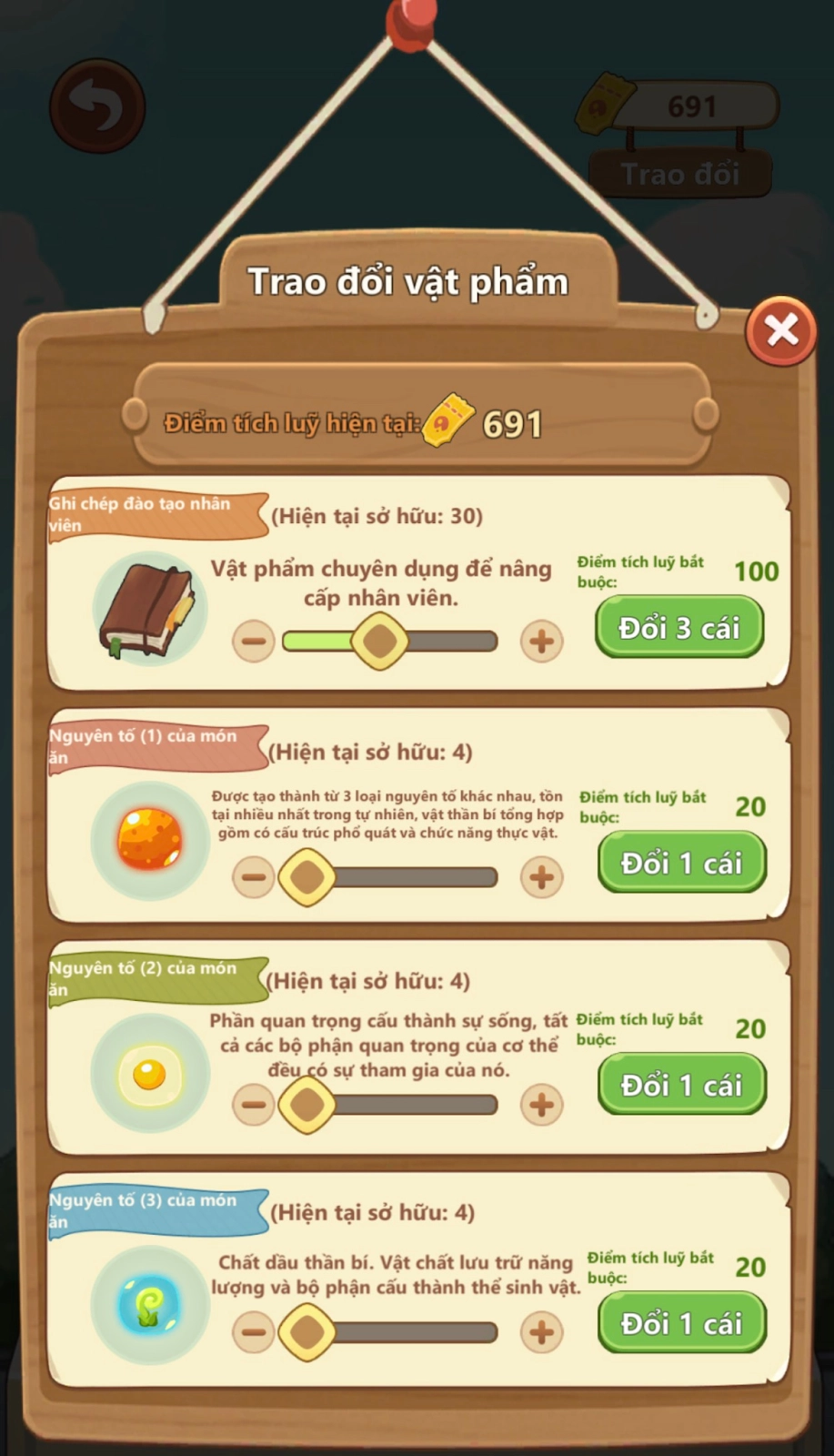
Task: Reduce Nguyên tố (1) quantity with minus
Action: pos(254,877)
